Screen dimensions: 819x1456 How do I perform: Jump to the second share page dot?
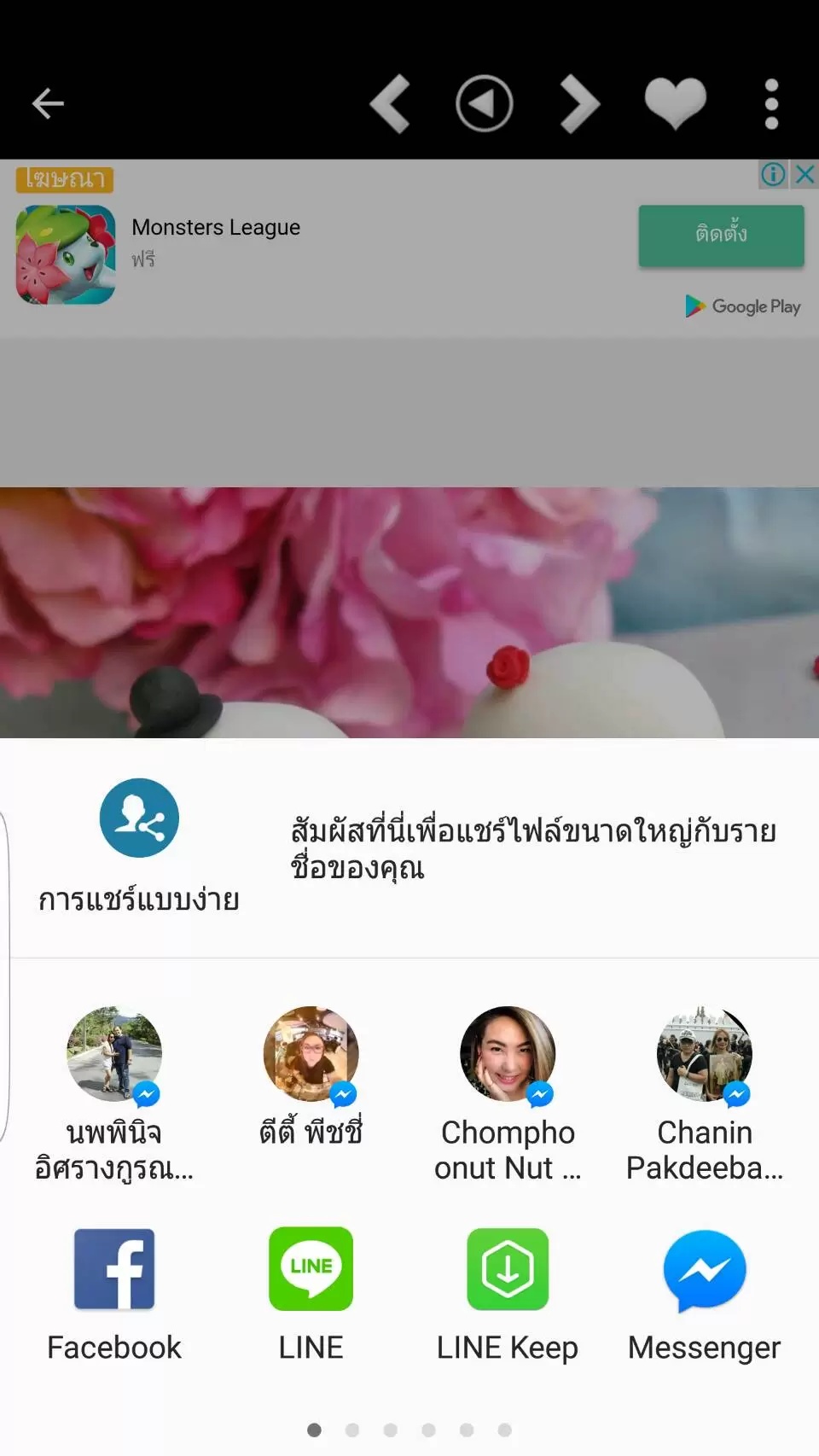coord(352,1430)
